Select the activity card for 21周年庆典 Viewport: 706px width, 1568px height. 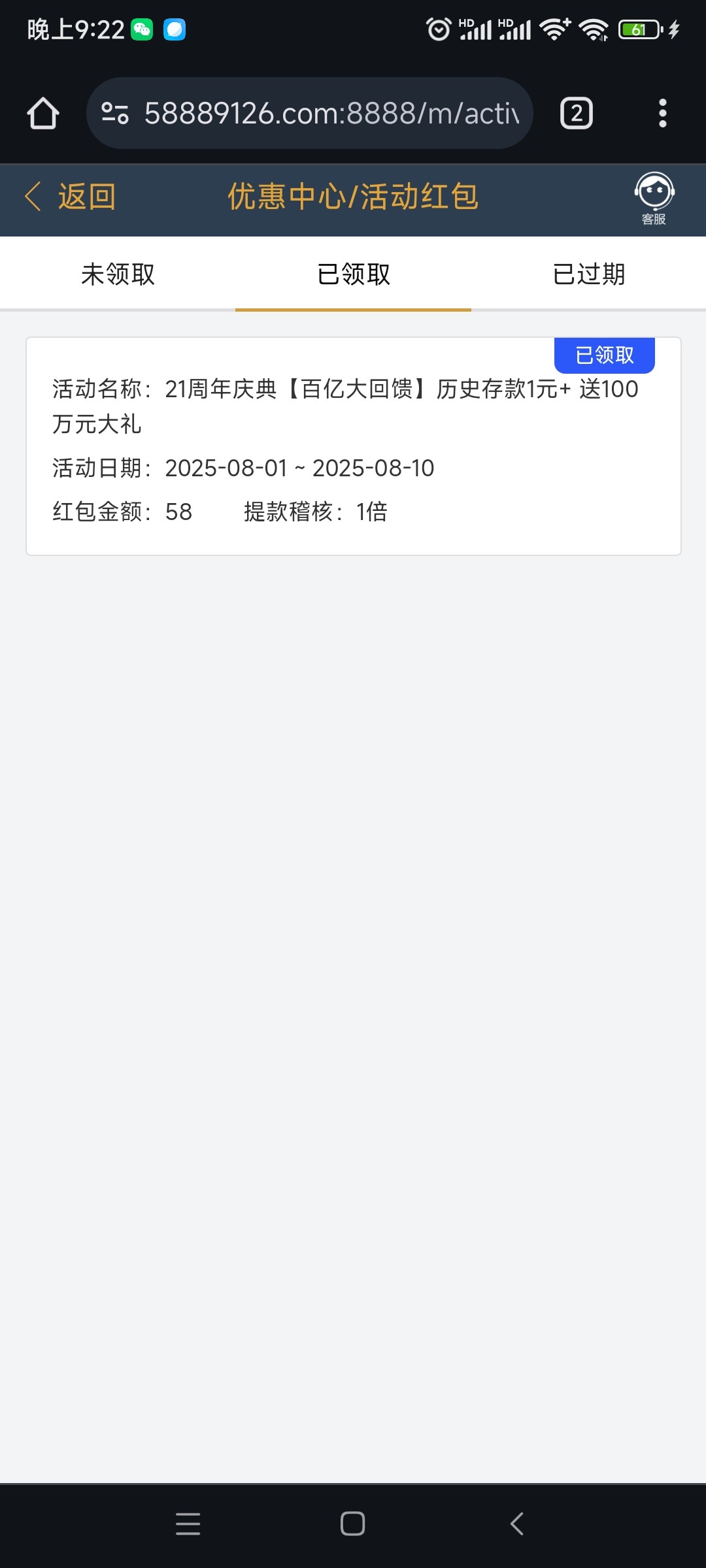click(x=353, y=444)
